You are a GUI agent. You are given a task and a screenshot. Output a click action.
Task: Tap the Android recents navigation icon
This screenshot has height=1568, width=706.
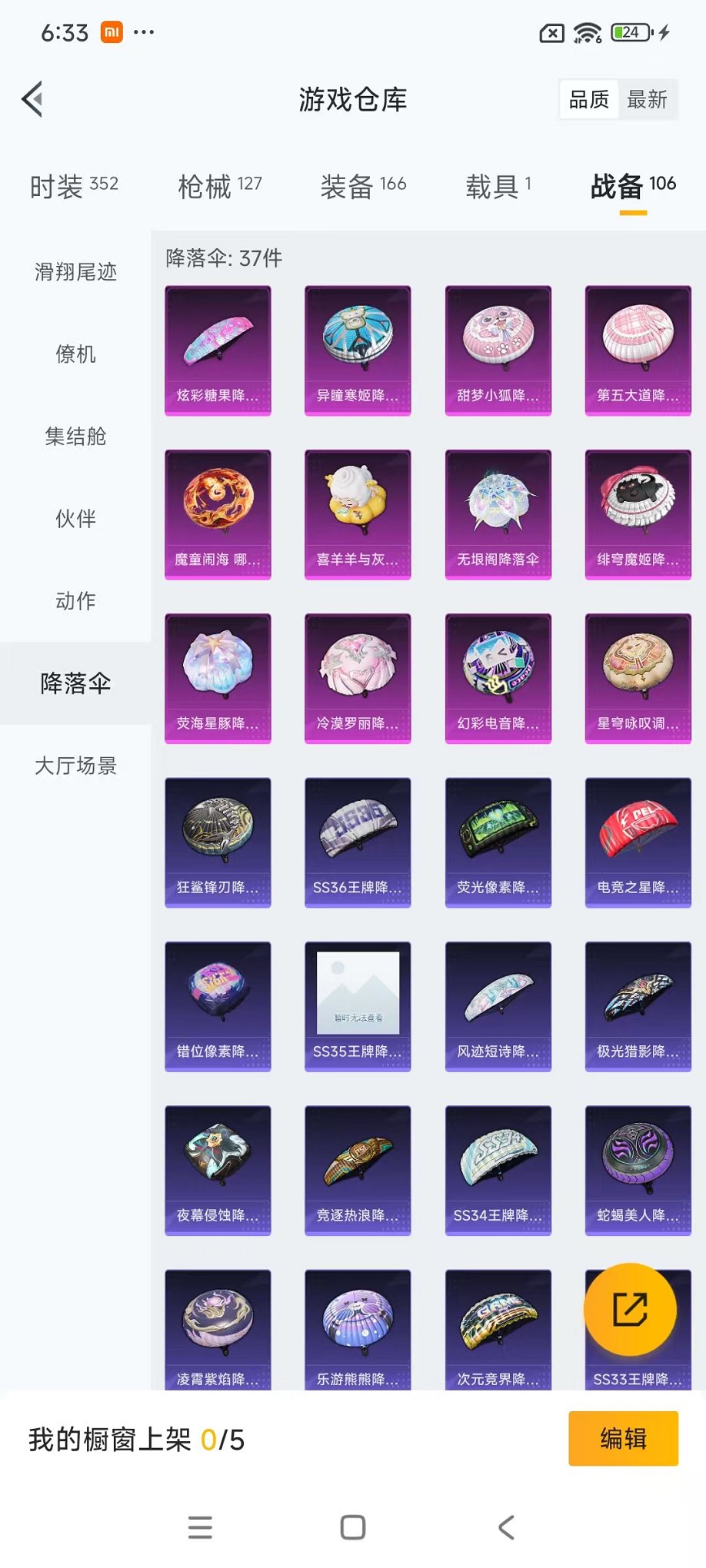point(200,1528)
